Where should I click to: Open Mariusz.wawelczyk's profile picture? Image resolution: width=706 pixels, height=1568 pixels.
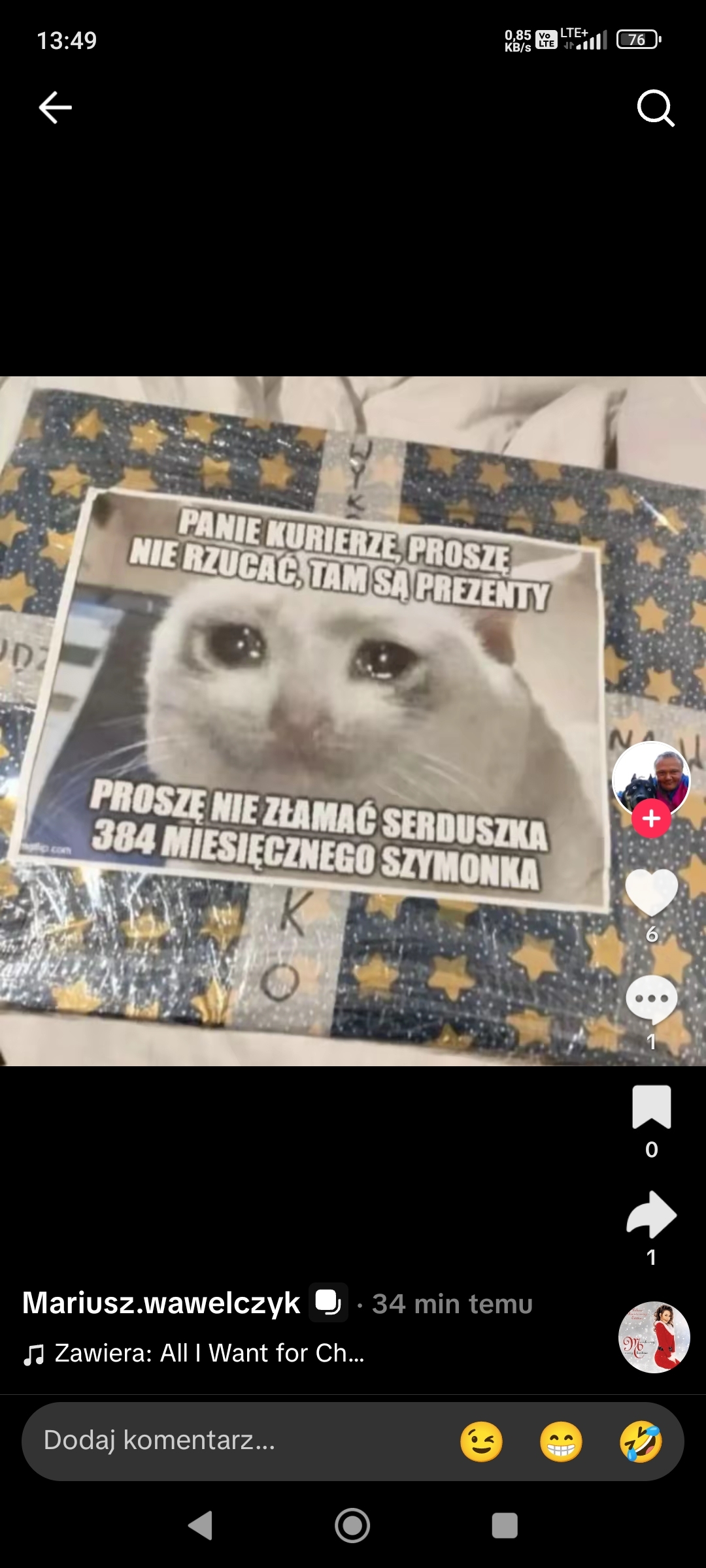651,779
